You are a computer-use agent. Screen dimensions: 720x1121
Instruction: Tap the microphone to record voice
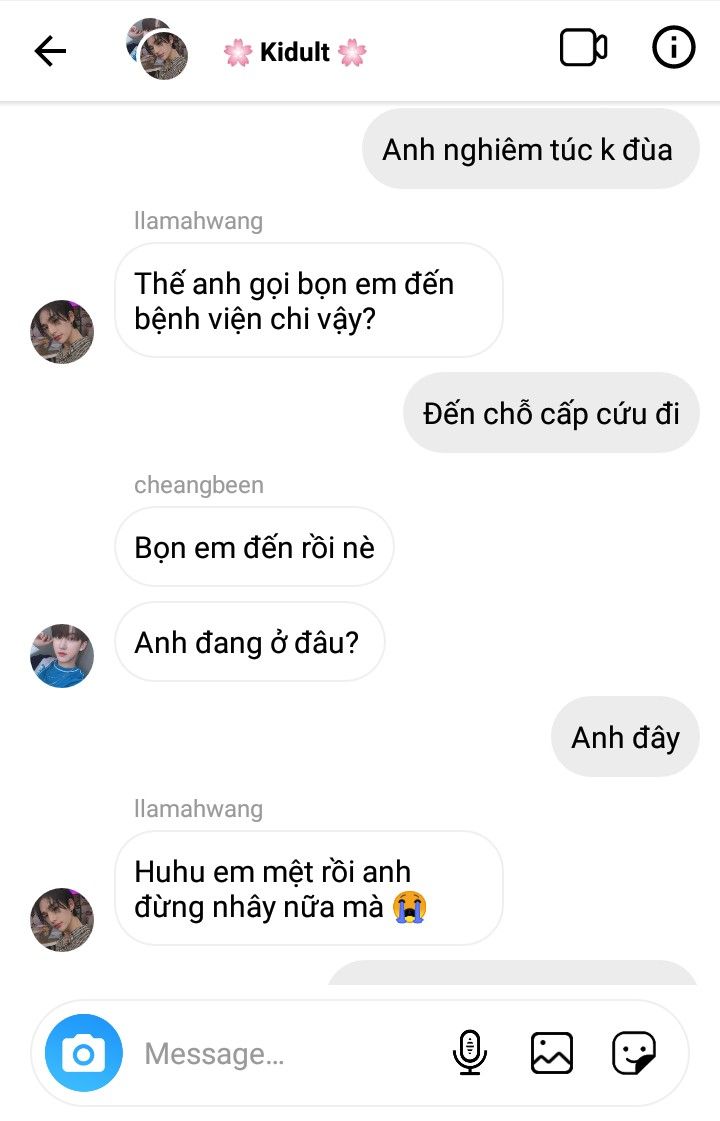470,1053
